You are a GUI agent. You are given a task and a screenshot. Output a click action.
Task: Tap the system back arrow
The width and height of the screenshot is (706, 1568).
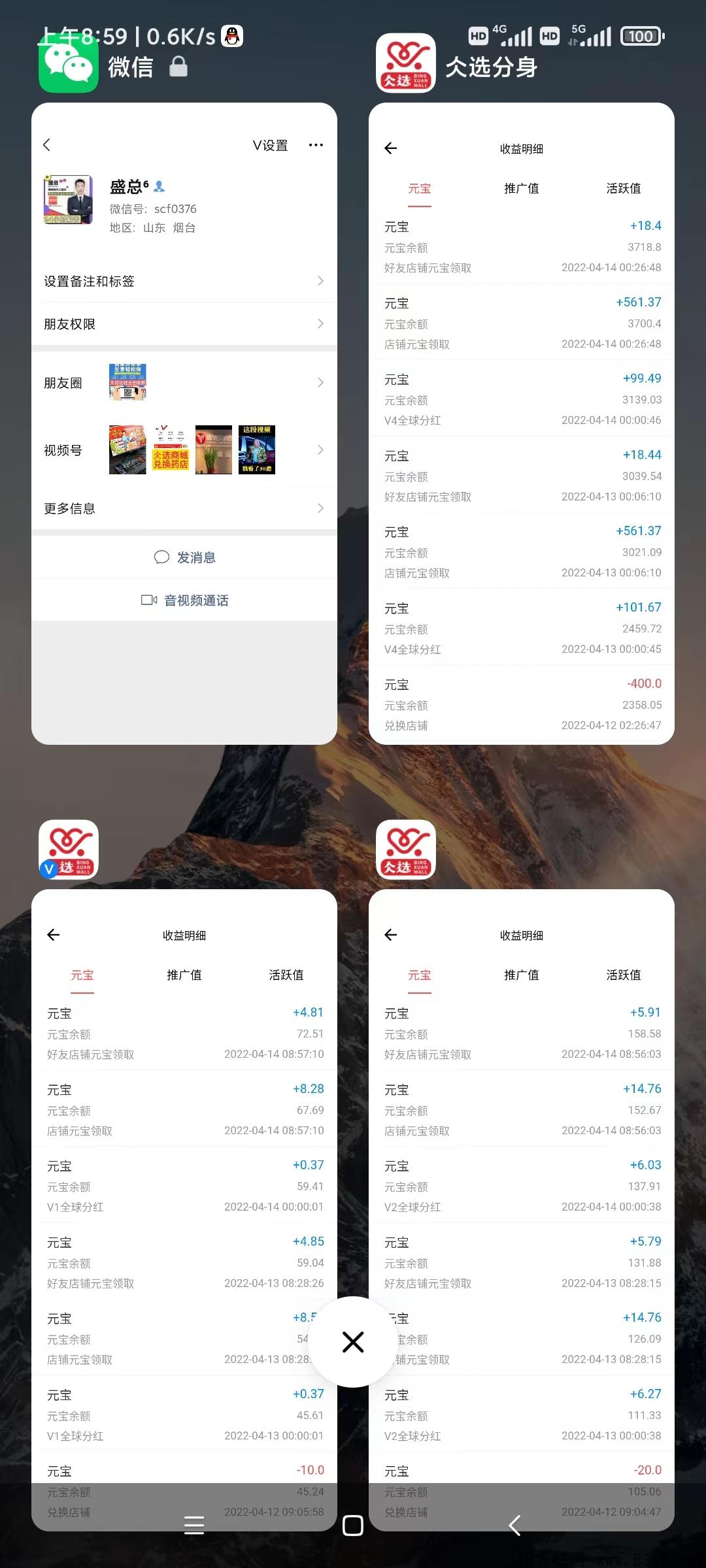(x=514, y=1526)
